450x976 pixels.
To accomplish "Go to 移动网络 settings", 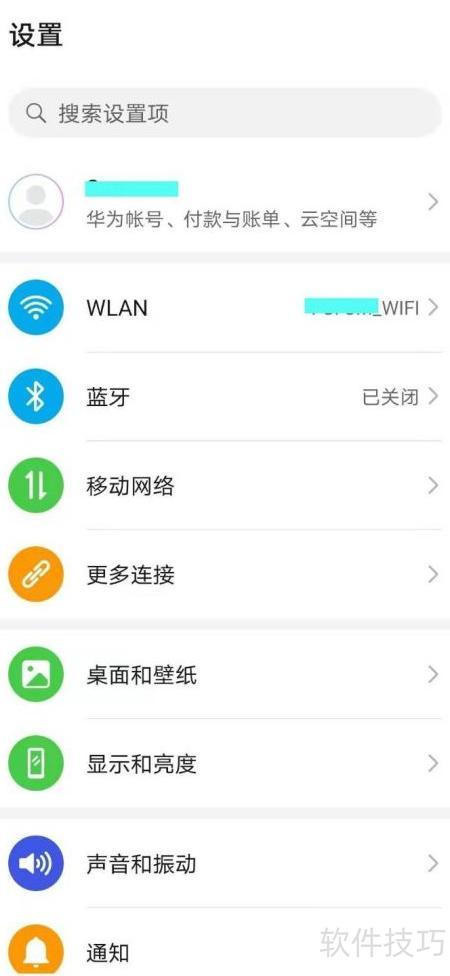I will [x=225, y=486].
